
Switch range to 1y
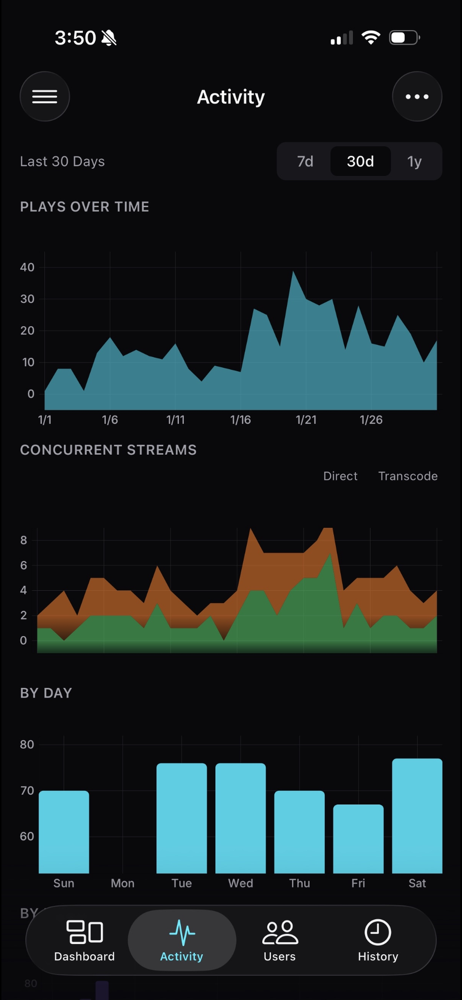(x=415, y=161)
